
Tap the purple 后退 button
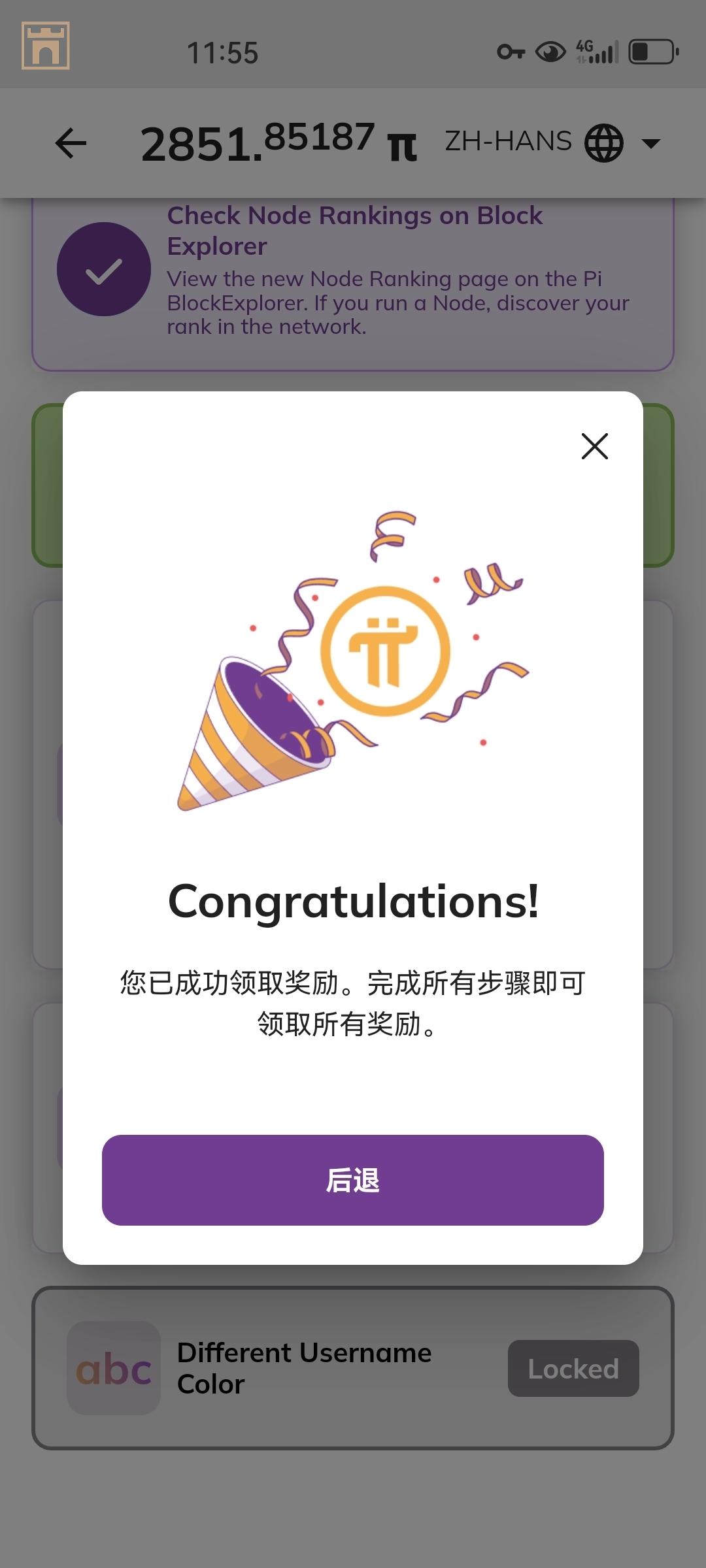352,1180
